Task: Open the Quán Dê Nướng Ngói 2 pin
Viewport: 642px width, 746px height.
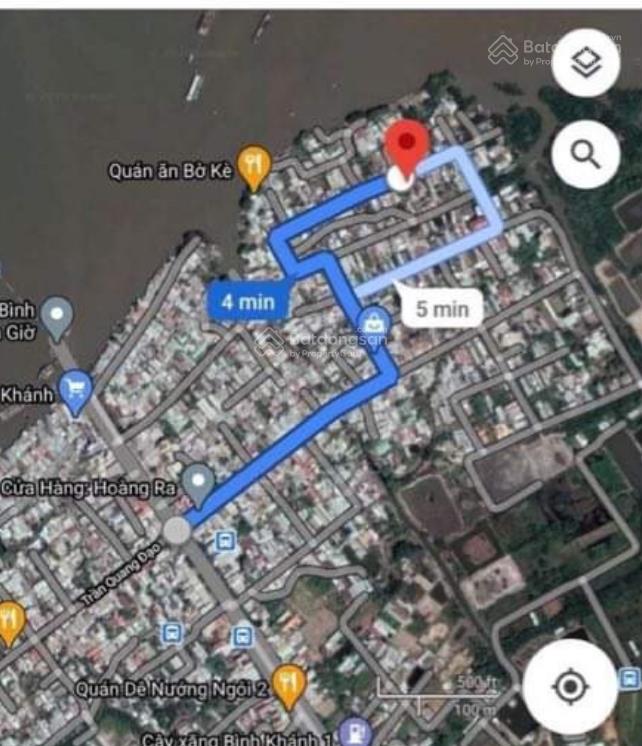Action: [x=289, y=684]
